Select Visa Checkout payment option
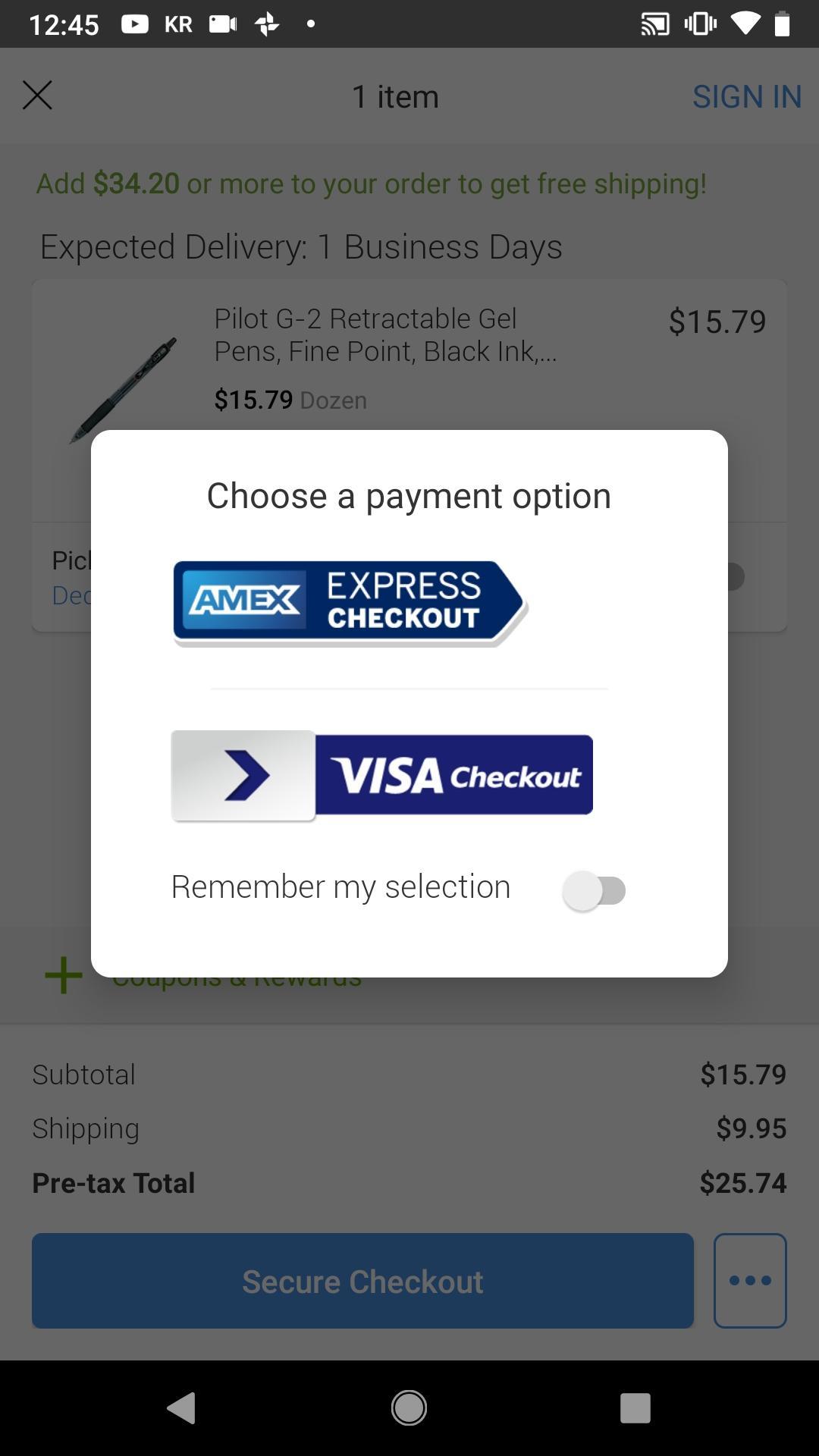 382,776
